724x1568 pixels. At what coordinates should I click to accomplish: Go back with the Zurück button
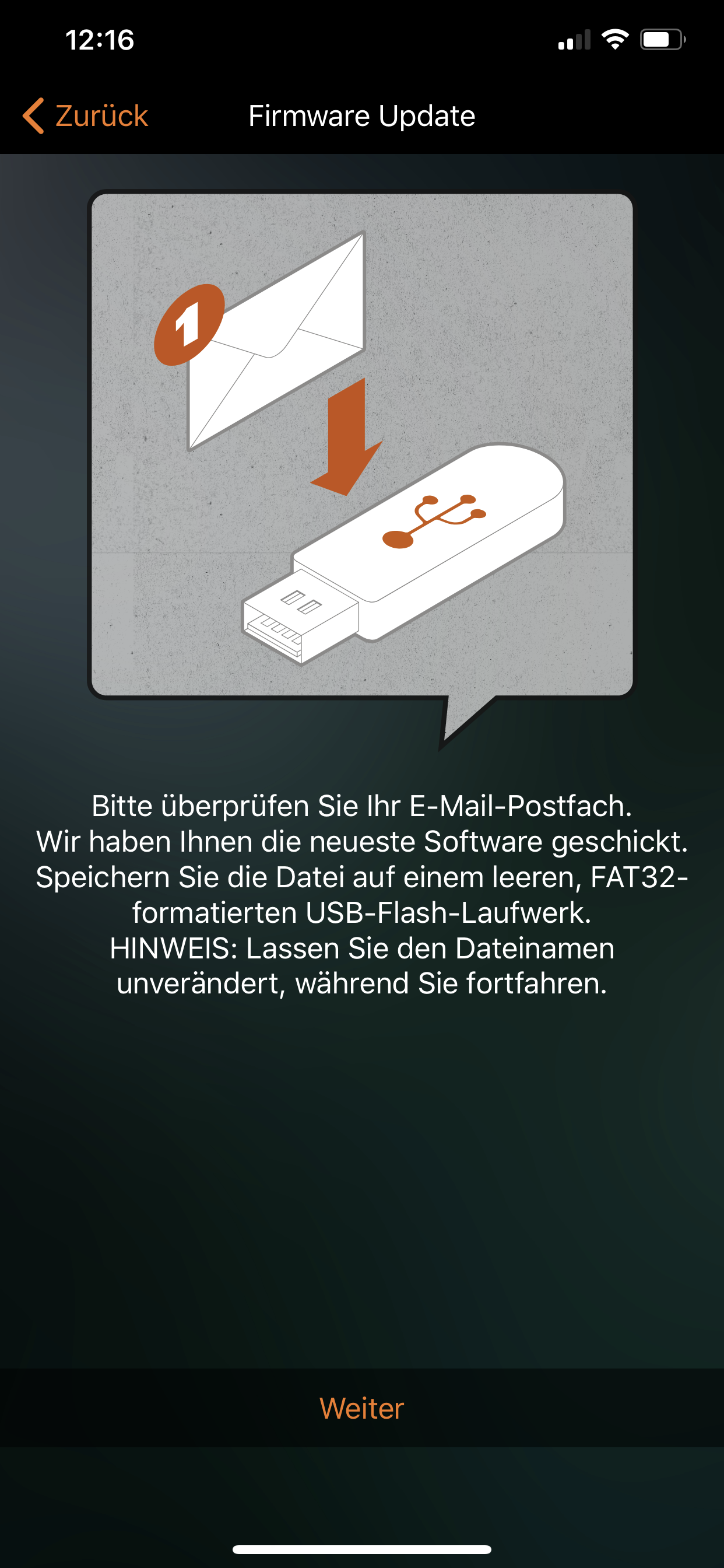click(x=86, y=116)
